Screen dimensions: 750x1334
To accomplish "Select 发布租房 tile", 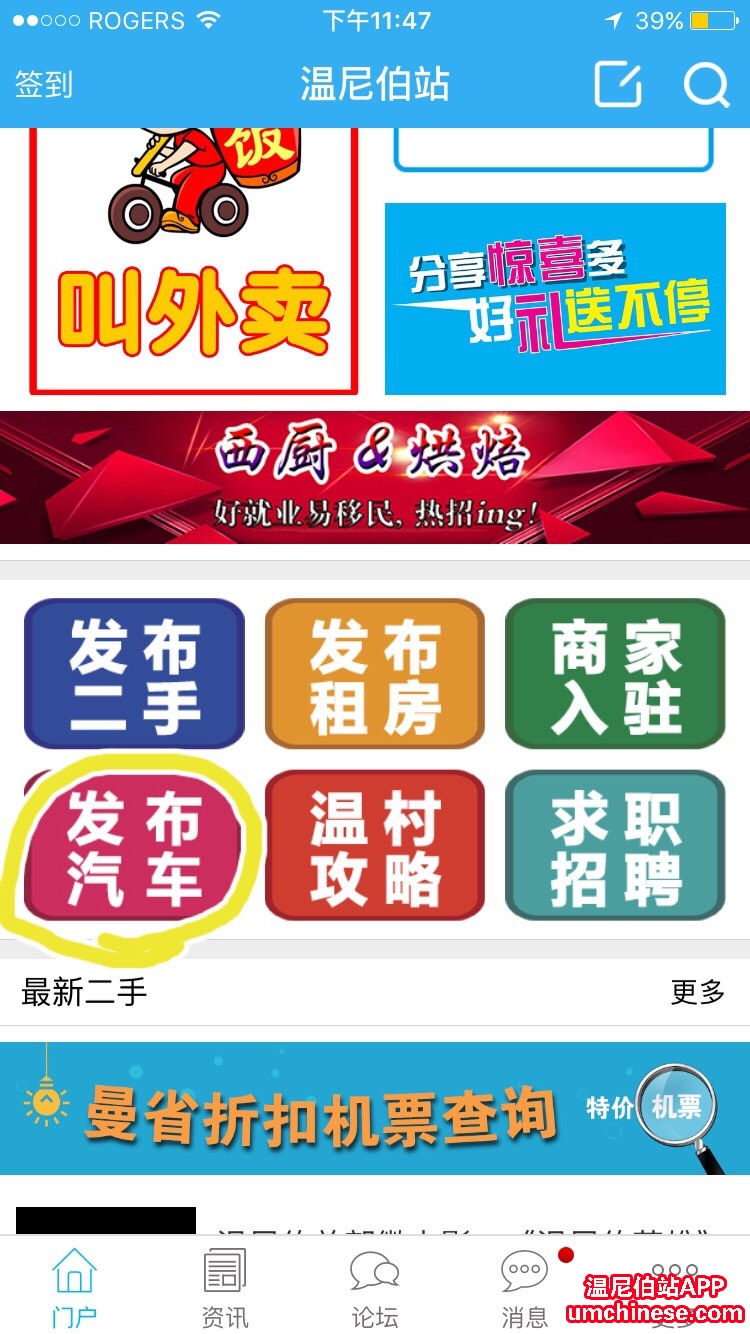I will click(375, 673).
